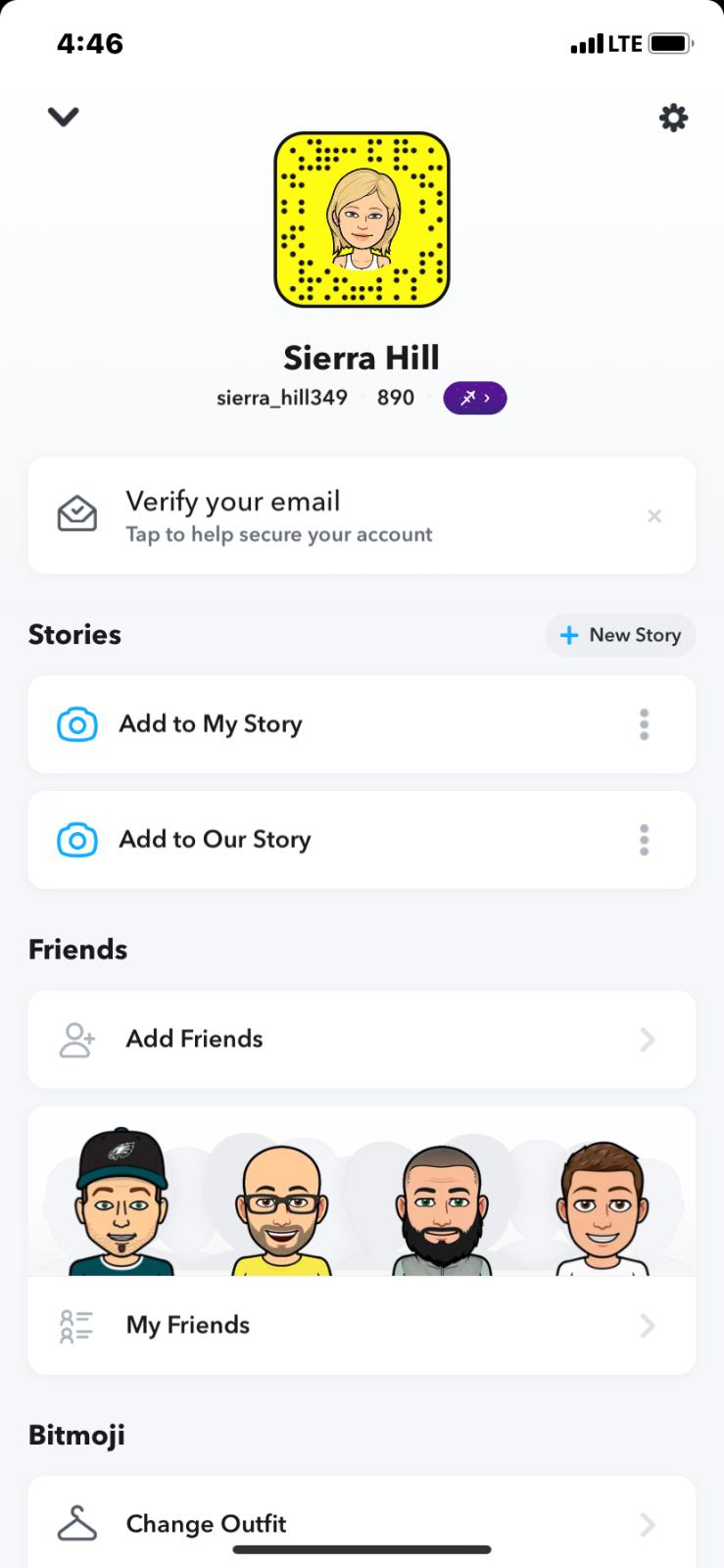The image size is (724, 1568).
Task: Open Change Outfit for Bitmoji
Action: coord(362,1524)
